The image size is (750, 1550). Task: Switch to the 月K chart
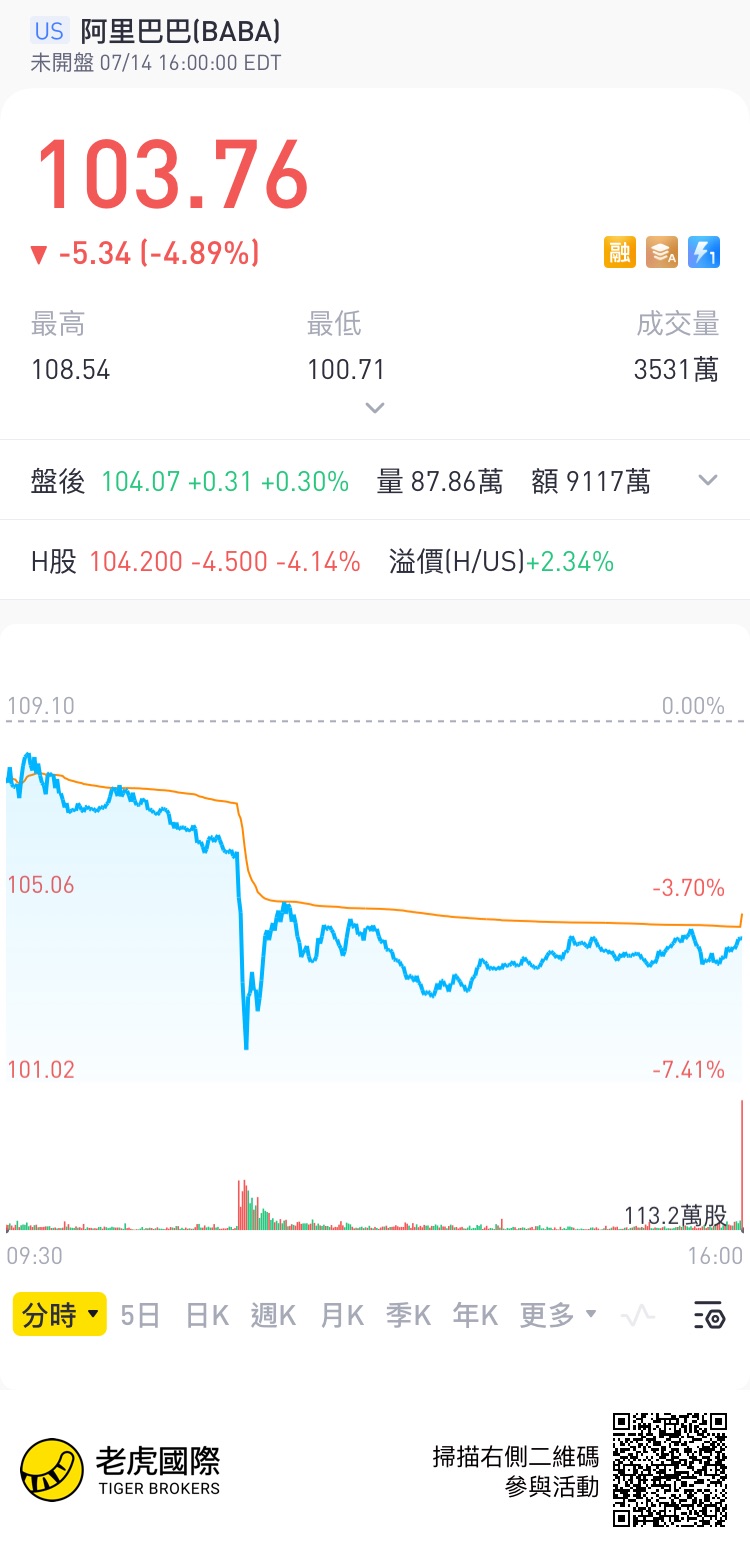click(x=342, y=1315)
